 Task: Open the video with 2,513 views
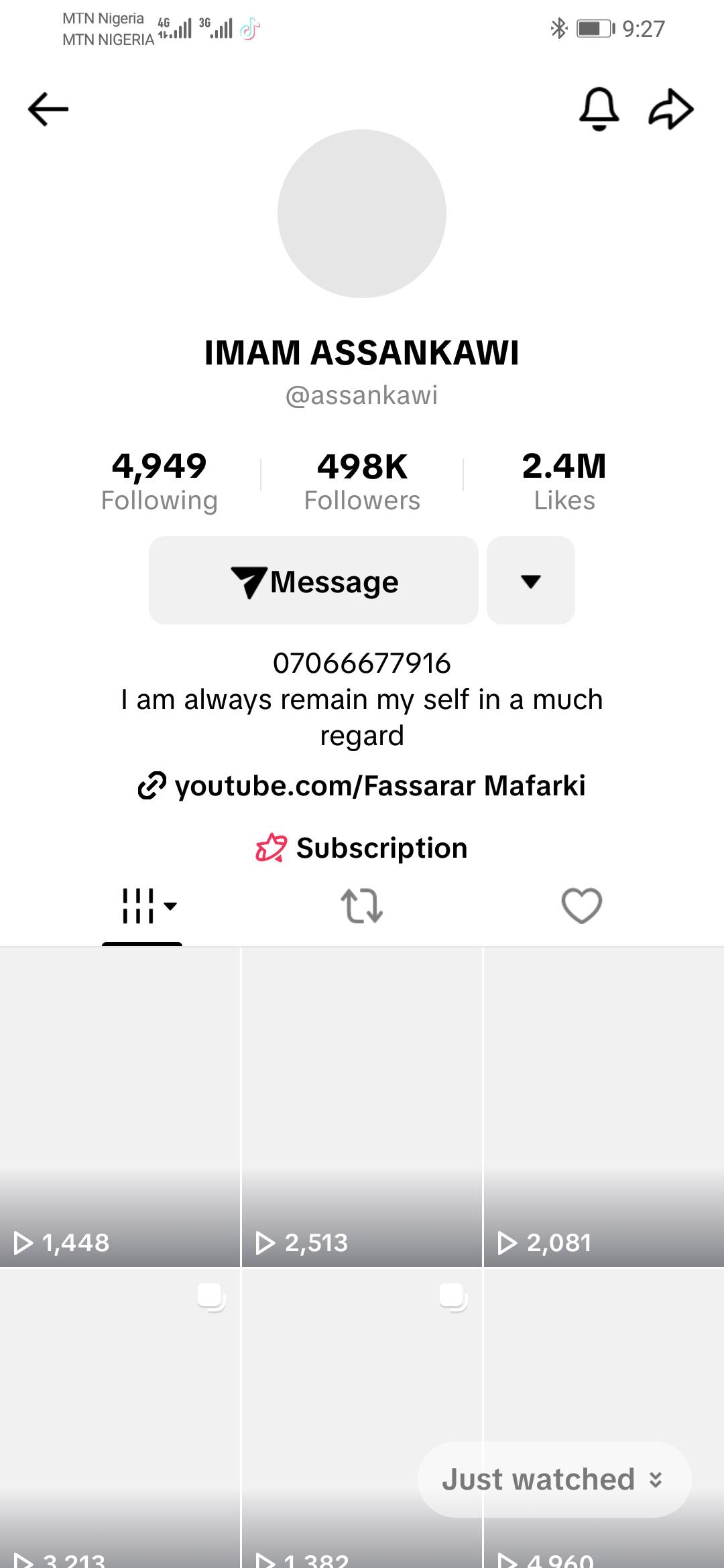[362, 1107]
